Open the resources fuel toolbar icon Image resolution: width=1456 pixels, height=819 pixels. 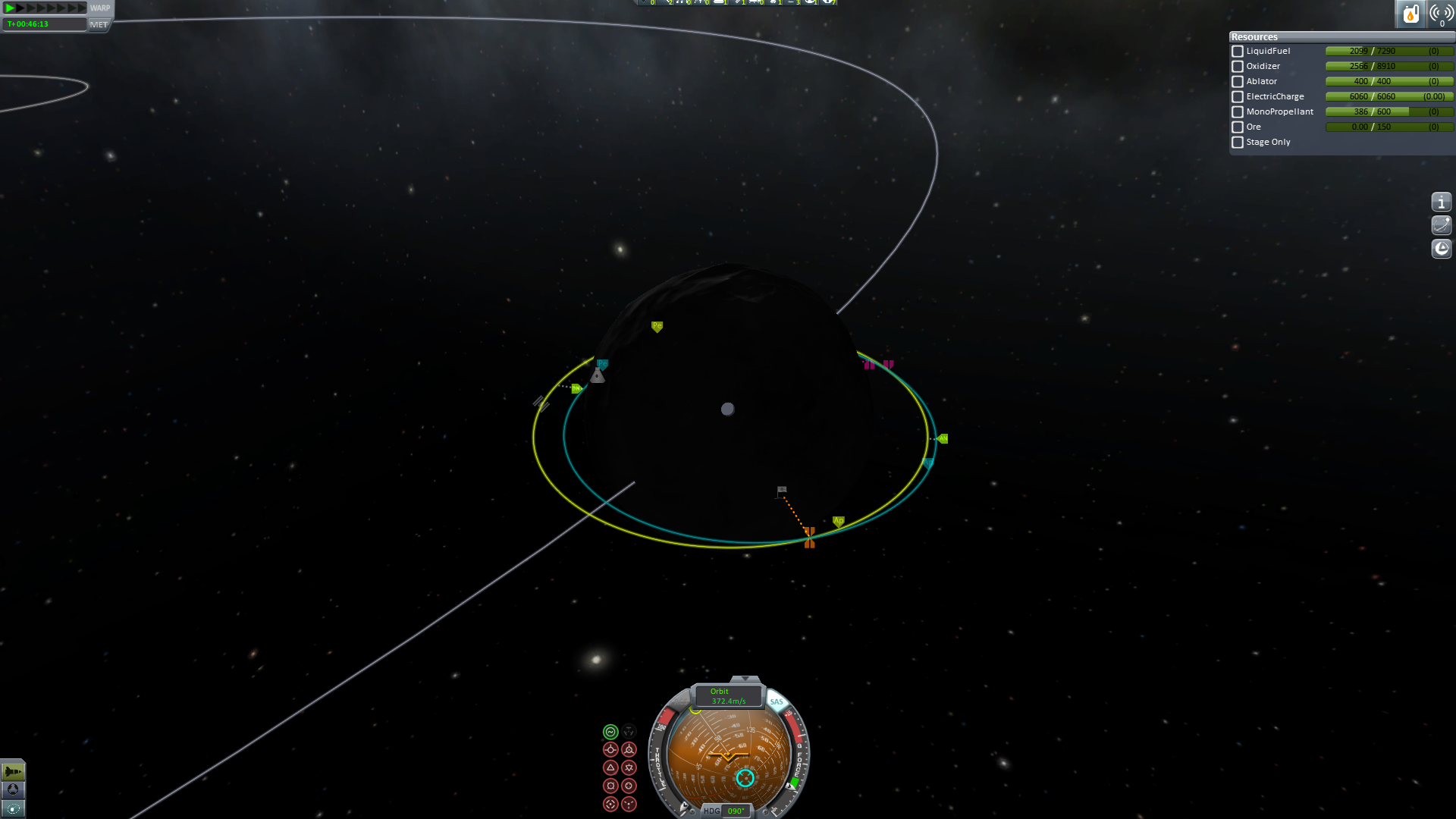point(1410,14)
